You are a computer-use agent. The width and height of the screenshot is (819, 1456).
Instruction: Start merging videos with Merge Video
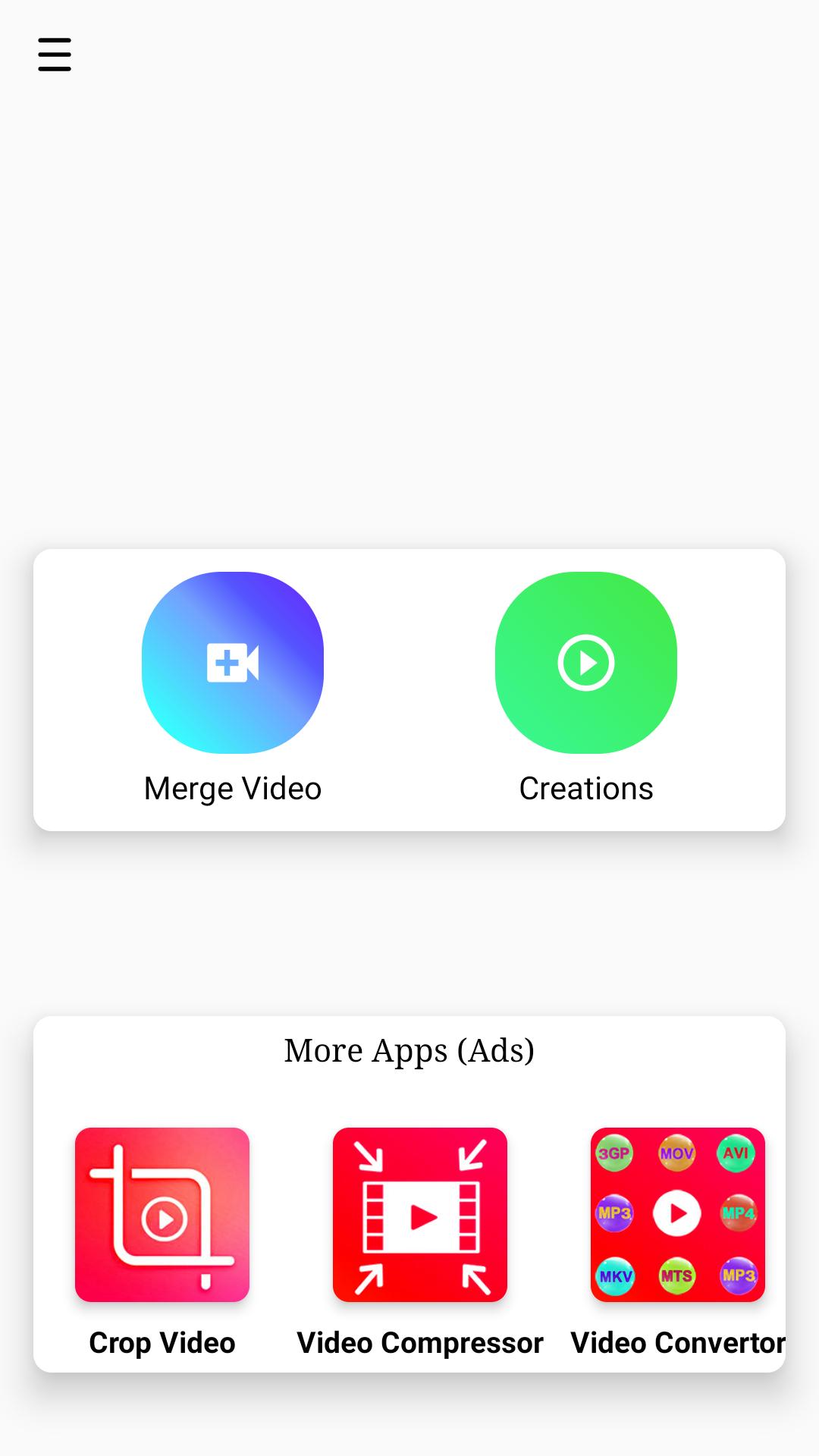[x=233, y=663]
